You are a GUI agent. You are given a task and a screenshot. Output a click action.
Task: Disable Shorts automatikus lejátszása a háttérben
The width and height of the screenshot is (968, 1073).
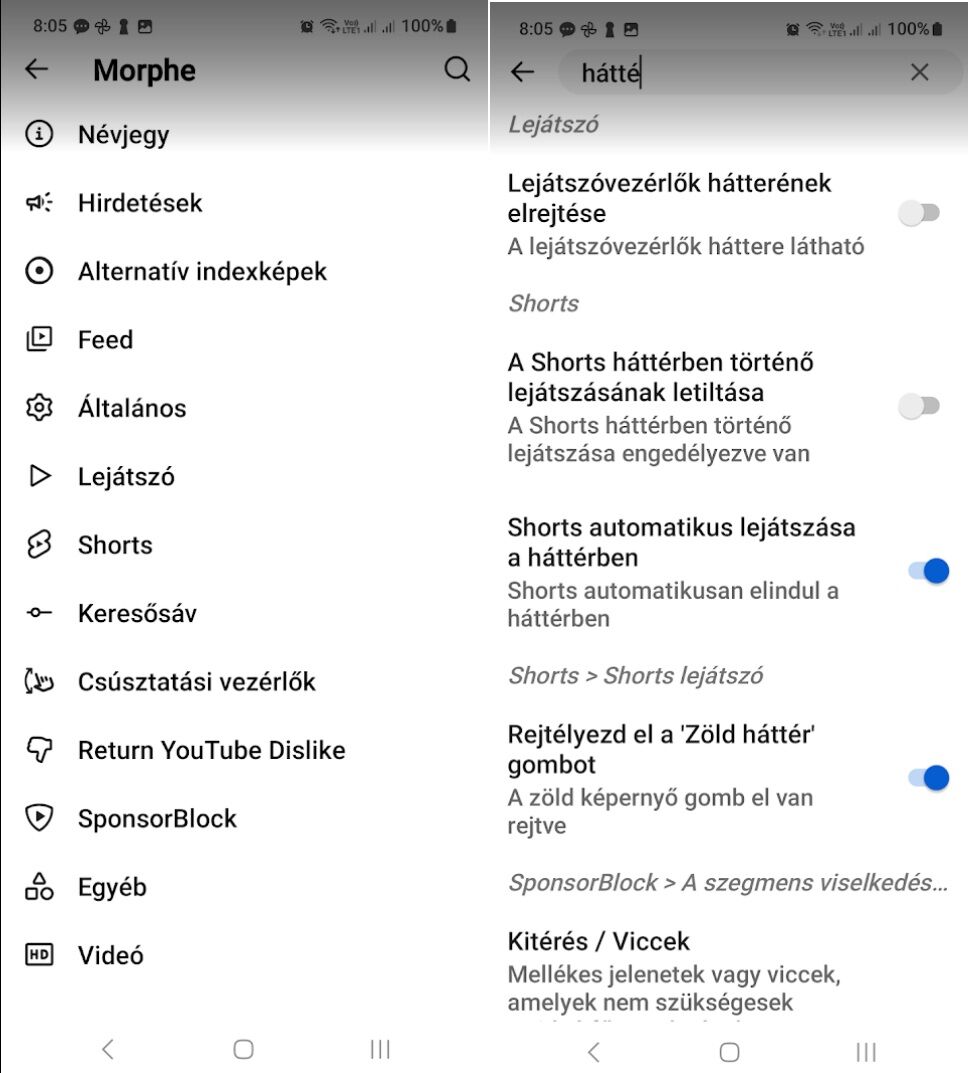tap(927, 571)
